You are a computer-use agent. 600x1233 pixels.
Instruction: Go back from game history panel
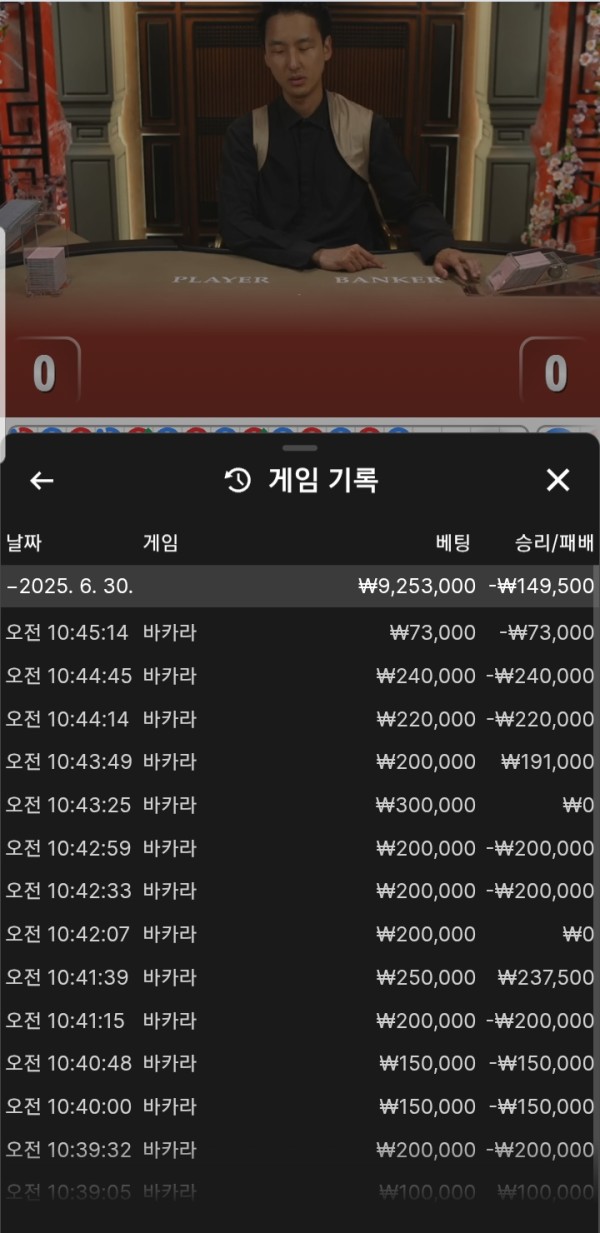[41, 481]
